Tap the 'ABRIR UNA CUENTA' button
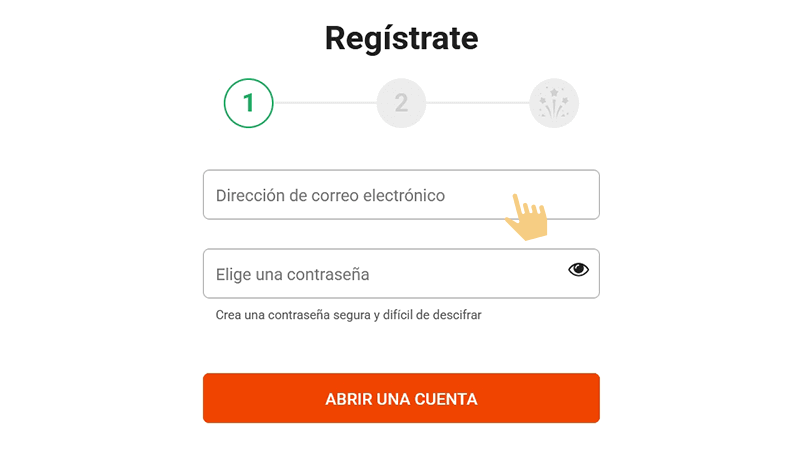 click(x=401, y=399)
